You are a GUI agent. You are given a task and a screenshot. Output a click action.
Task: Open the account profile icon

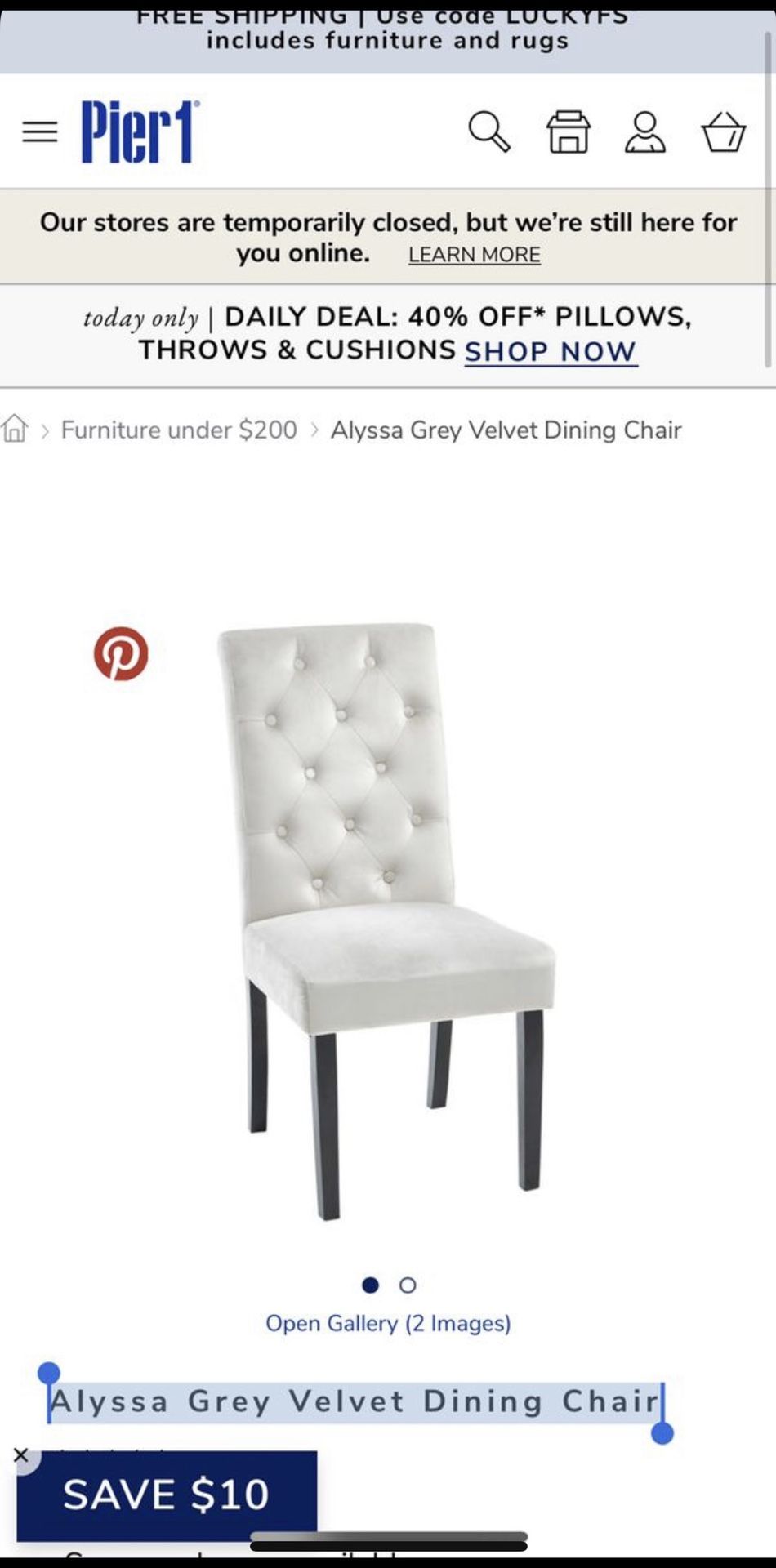click(645, 131)
